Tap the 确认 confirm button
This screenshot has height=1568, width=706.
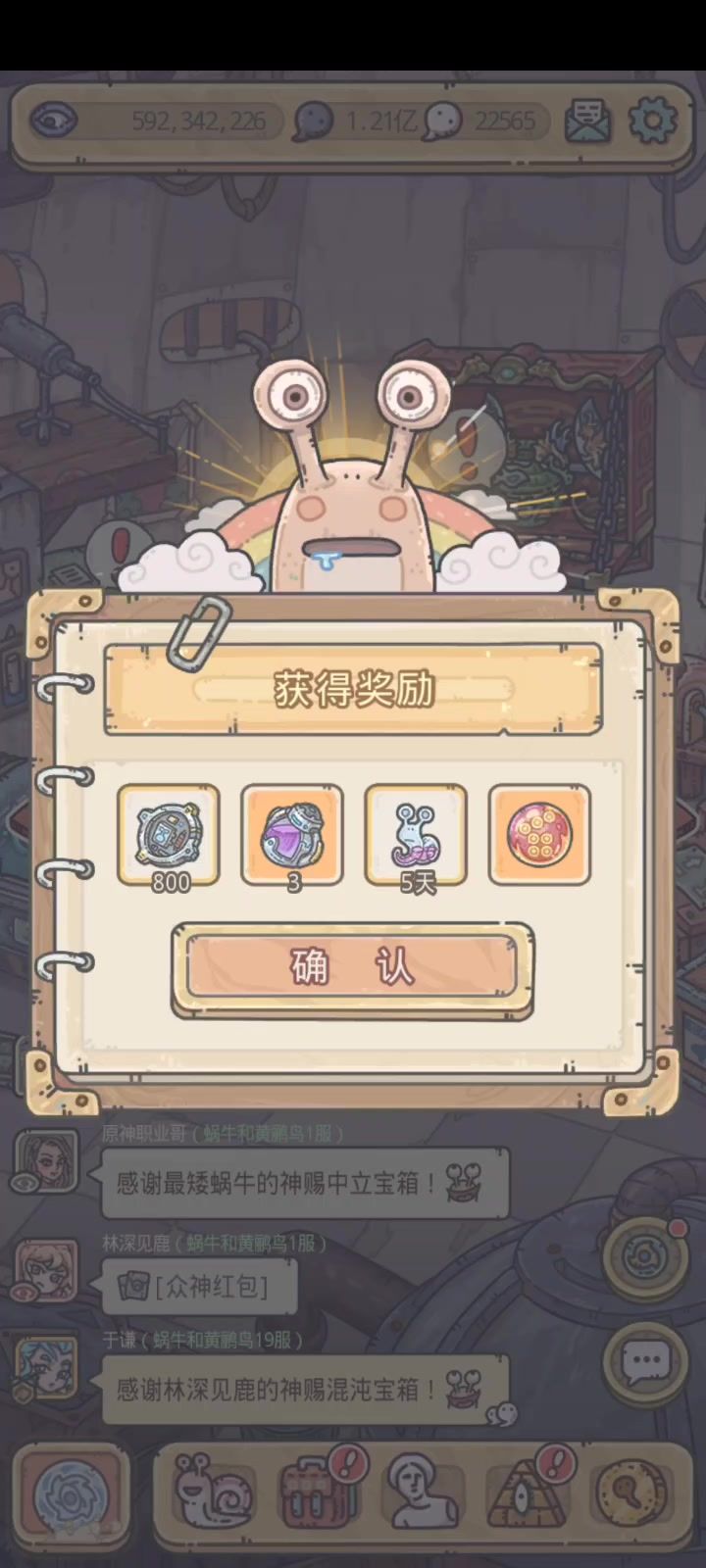tap(353, 968)
